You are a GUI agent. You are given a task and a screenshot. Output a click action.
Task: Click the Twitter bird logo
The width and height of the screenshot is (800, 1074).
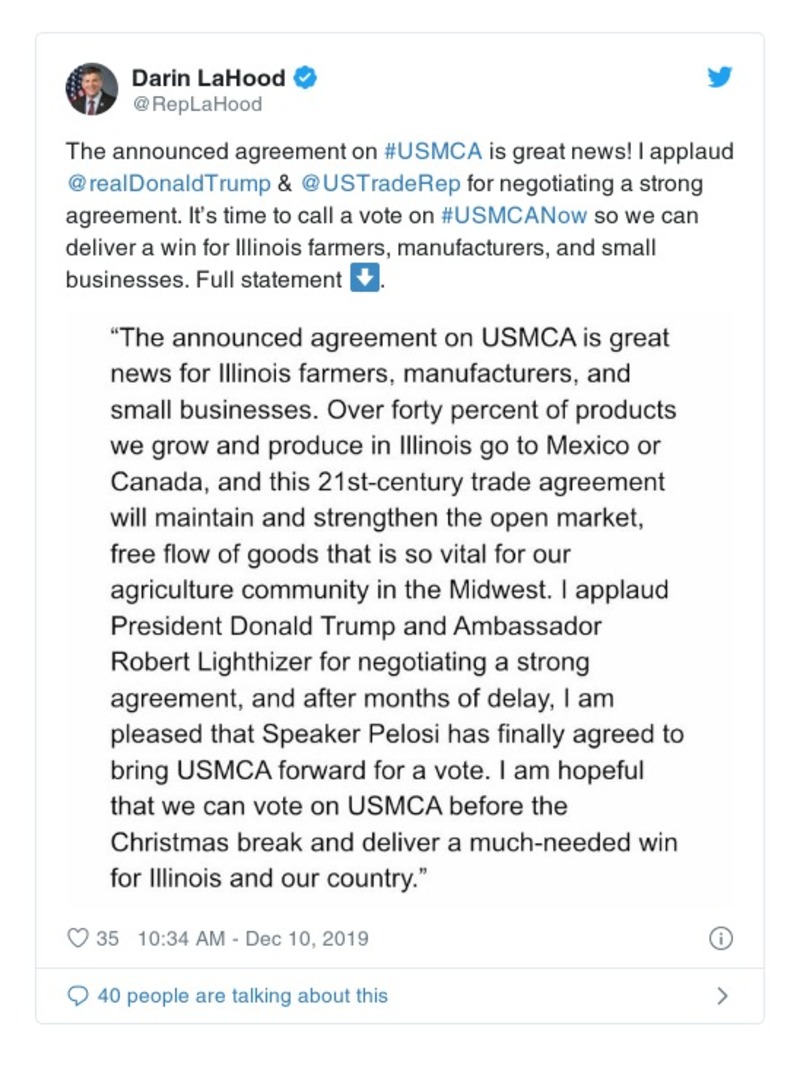click(720, 76)
